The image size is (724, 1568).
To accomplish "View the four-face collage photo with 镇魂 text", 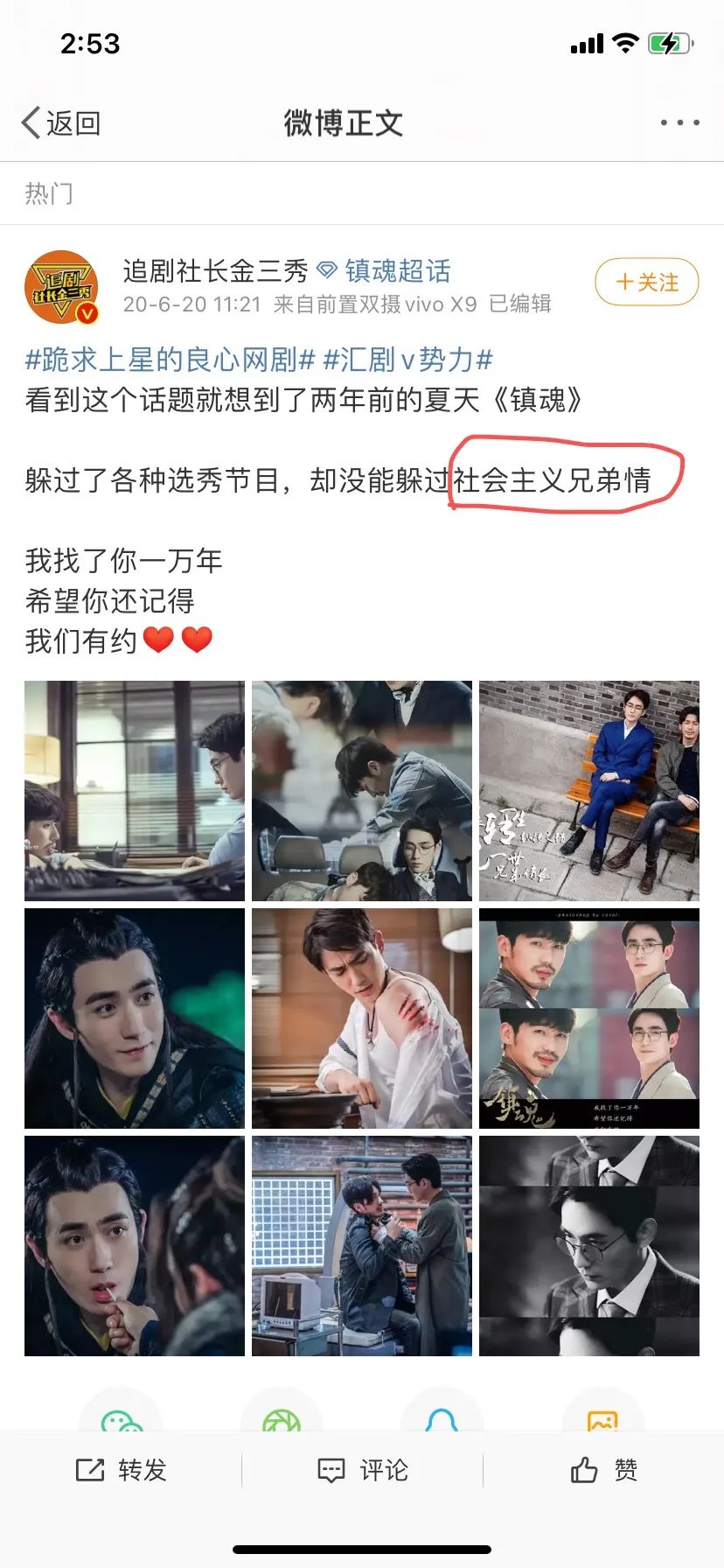I will point(589,1018).
